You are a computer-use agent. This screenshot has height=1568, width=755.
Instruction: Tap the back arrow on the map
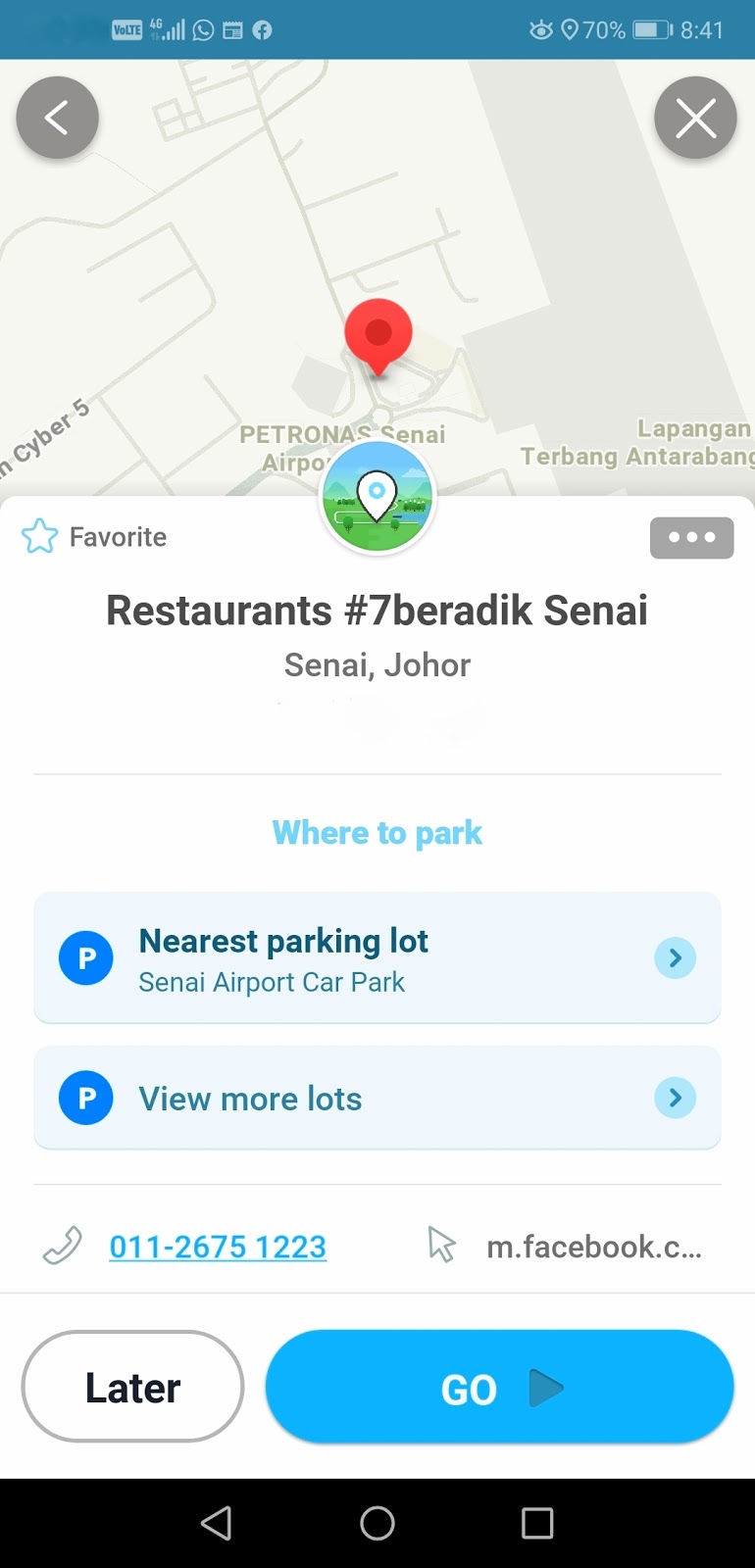tap(57, 117)
